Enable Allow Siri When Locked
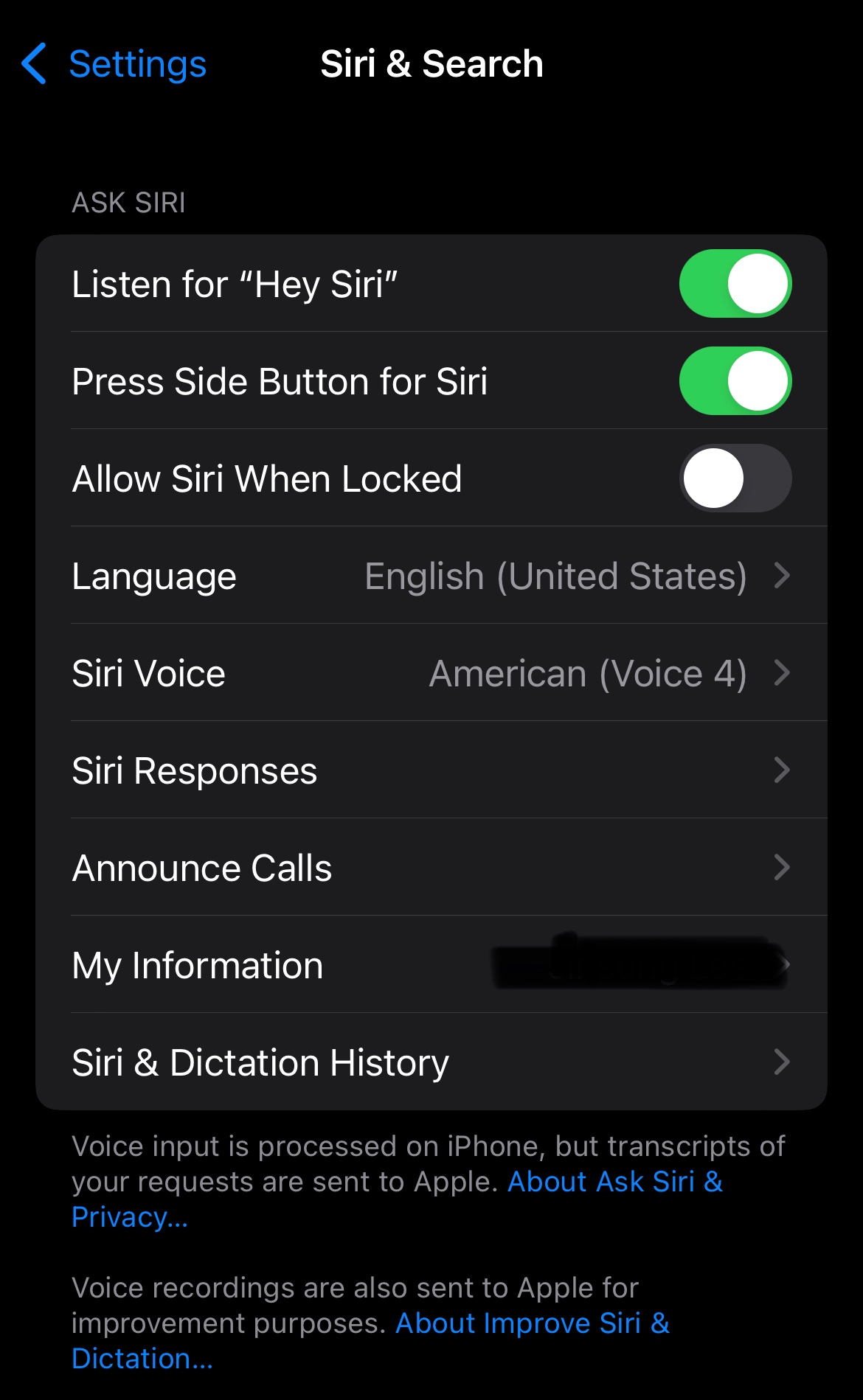 [735, 478]
